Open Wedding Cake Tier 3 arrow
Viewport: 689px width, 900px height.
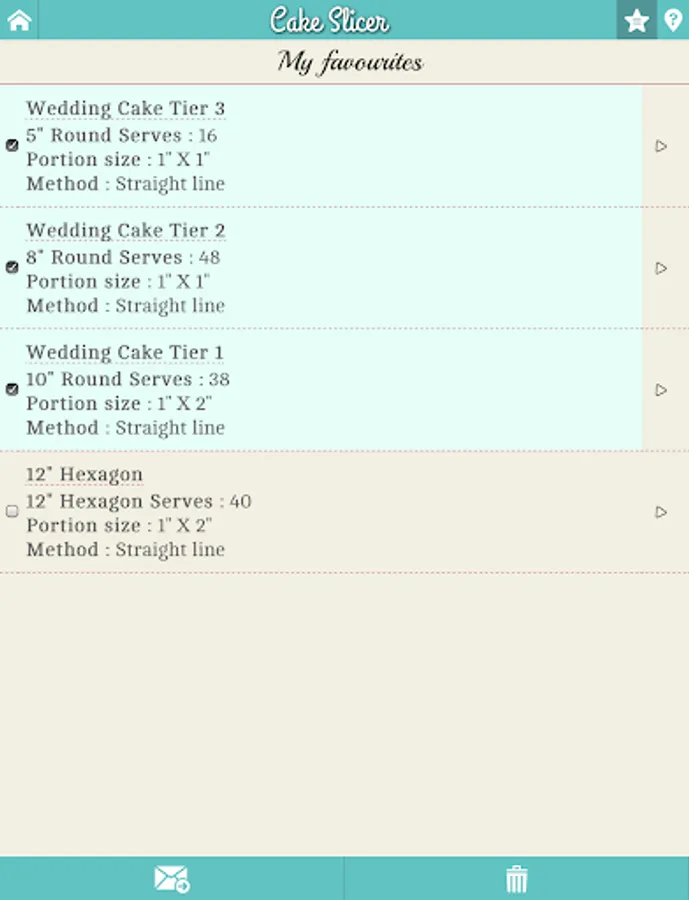(x=661, y=146)
